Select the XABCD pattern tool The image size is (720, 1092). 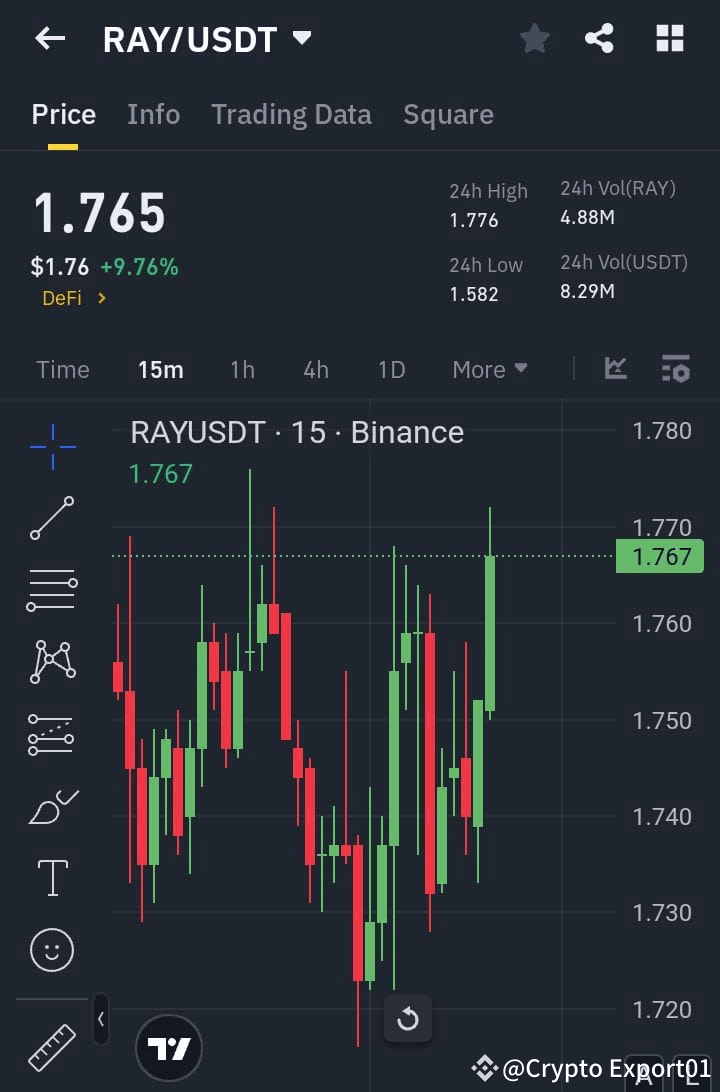coord(50,660)
